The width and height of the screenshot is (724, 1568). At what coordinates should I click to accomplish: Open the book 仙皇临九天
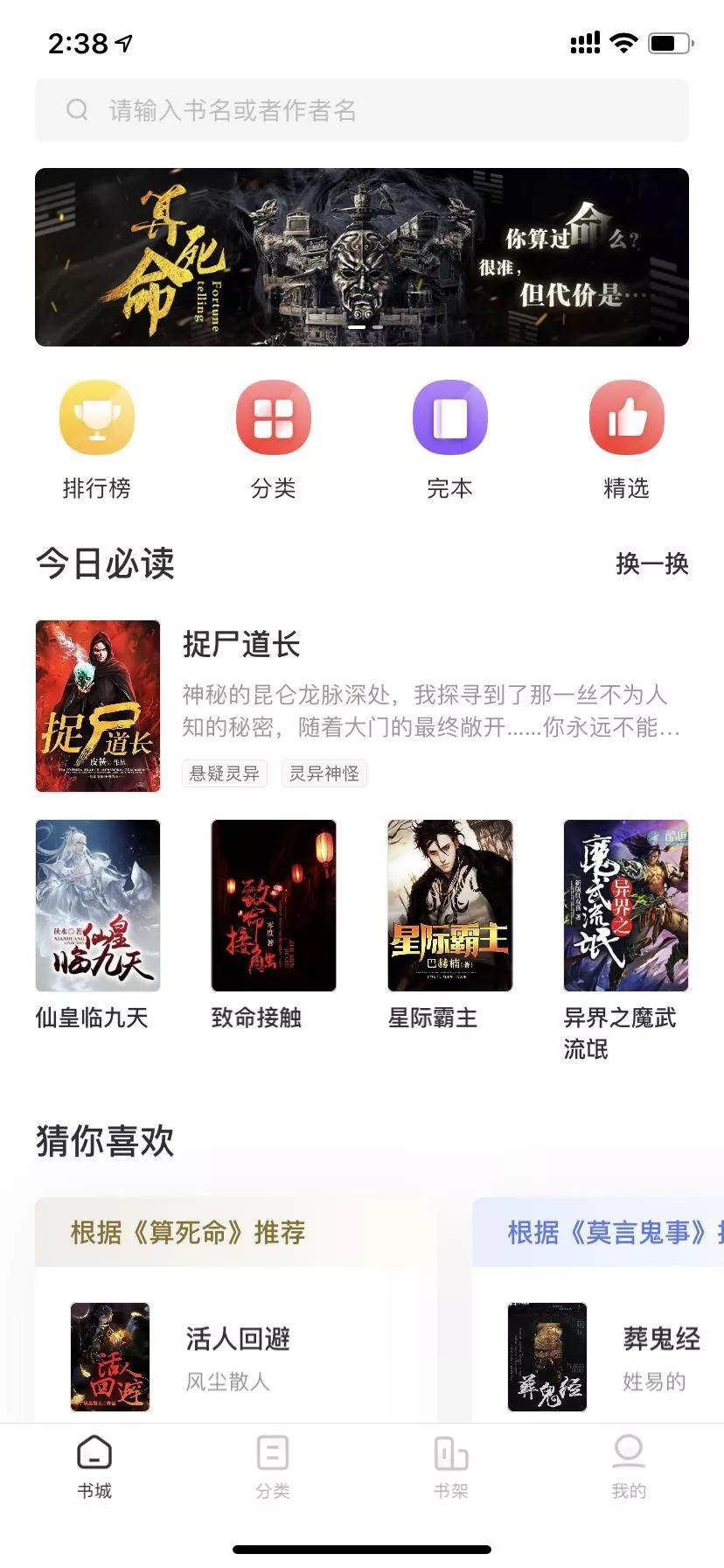(98, 906)
